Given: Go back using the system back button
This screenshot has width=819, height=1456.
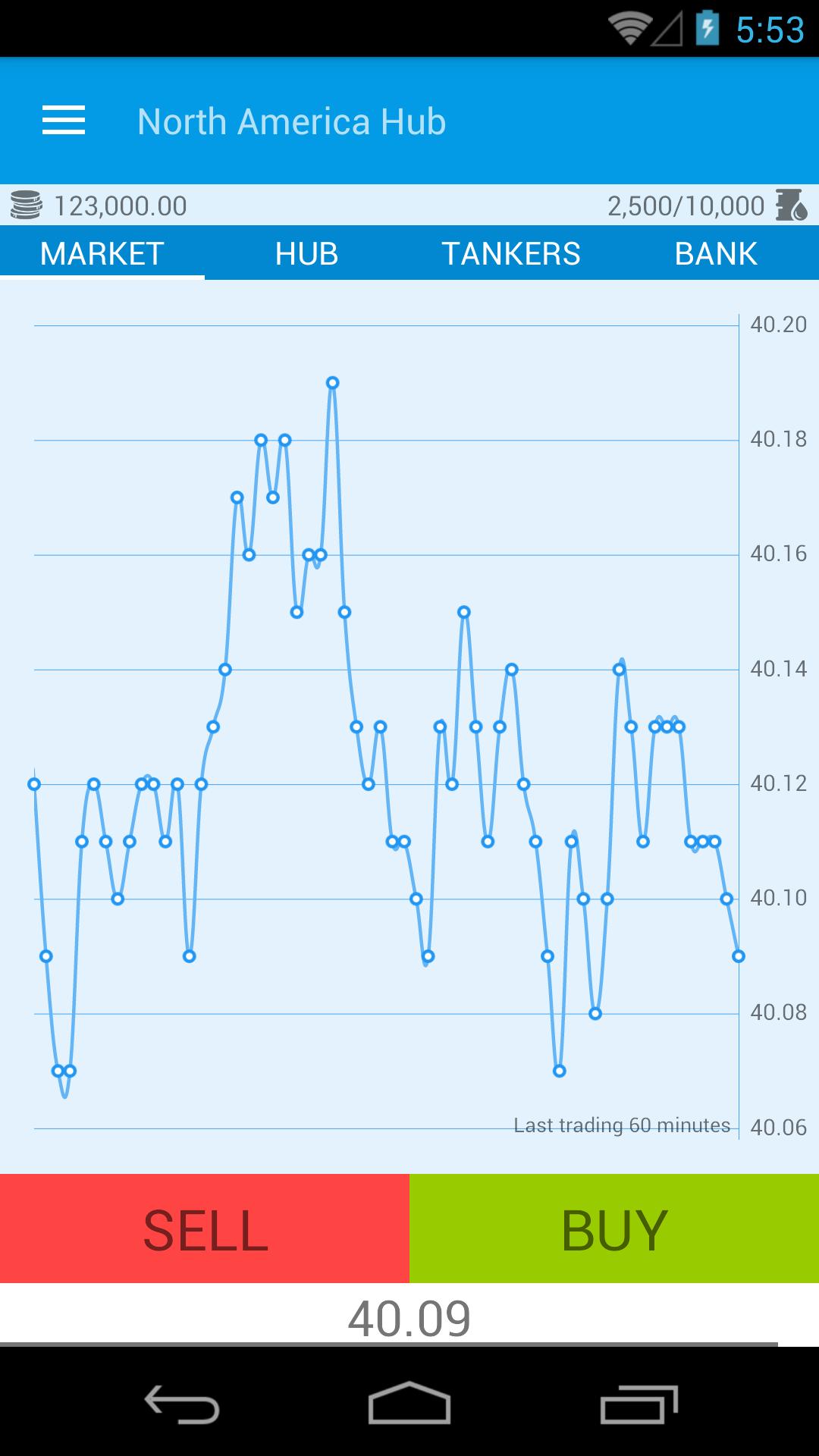Looking at the screenshot, I should (182, 1404).
